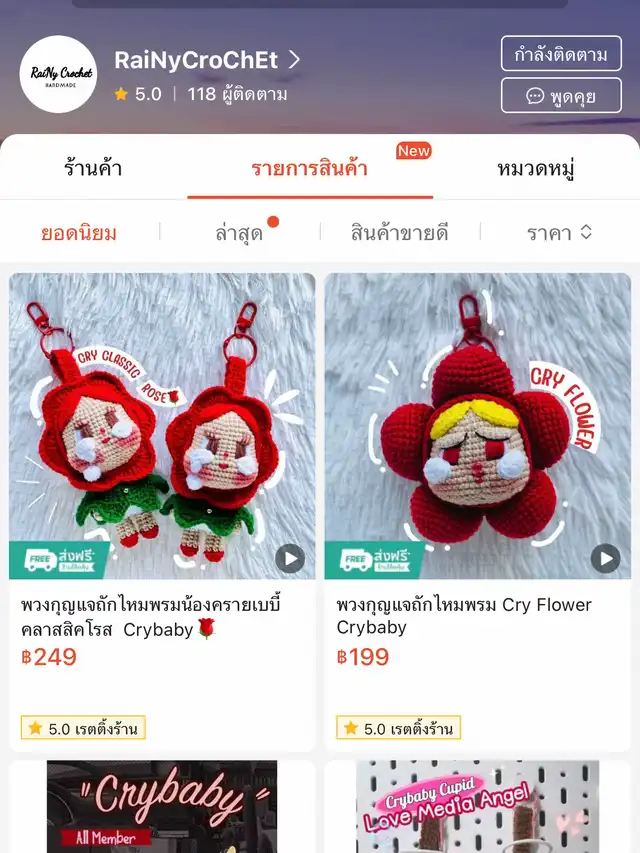This screenshot has width=640, height=853.
Task: Select the รายการสินค้า tab
Action: pos(309,168)
